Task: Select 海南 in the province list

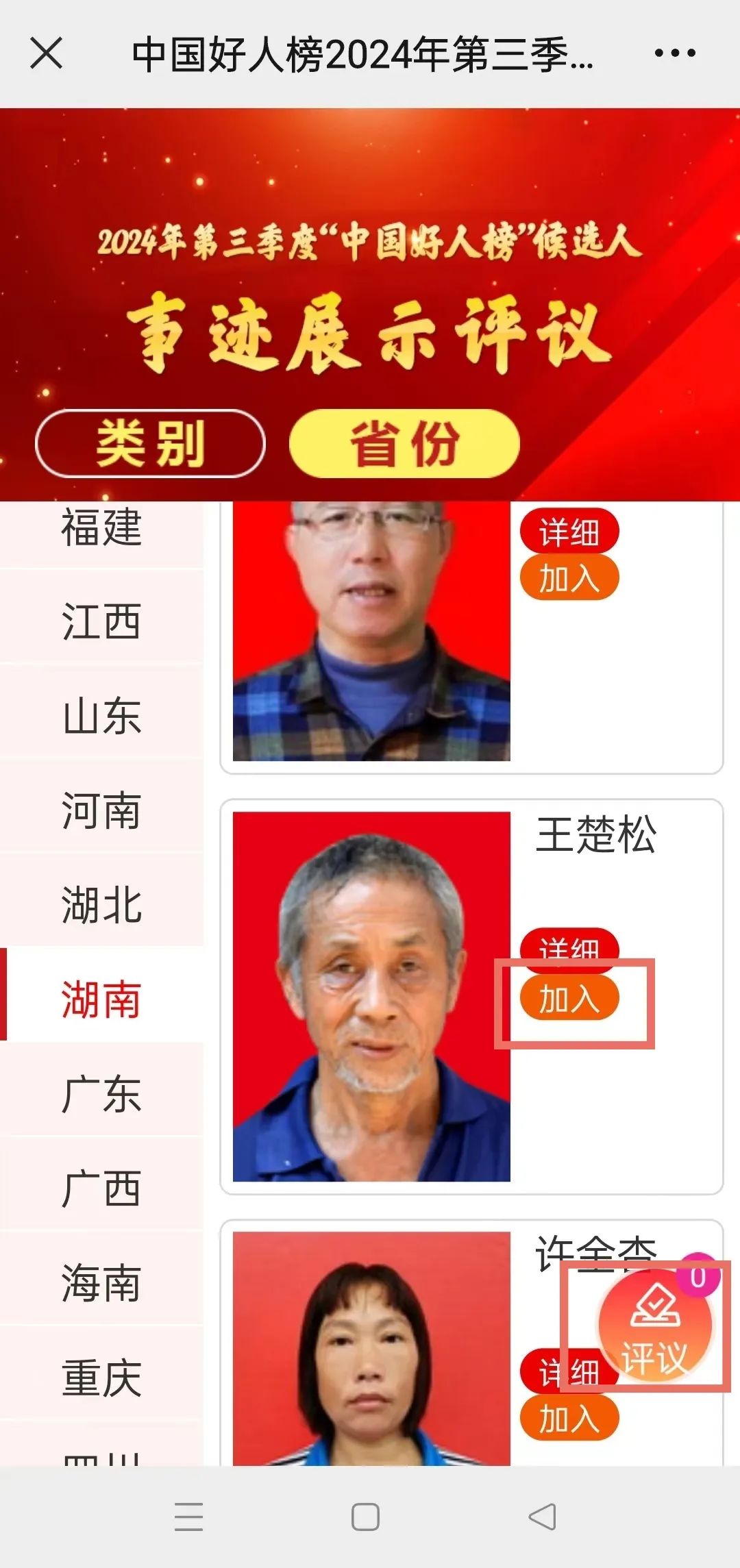Action: pyautogui.click(x=101, y=1283)
